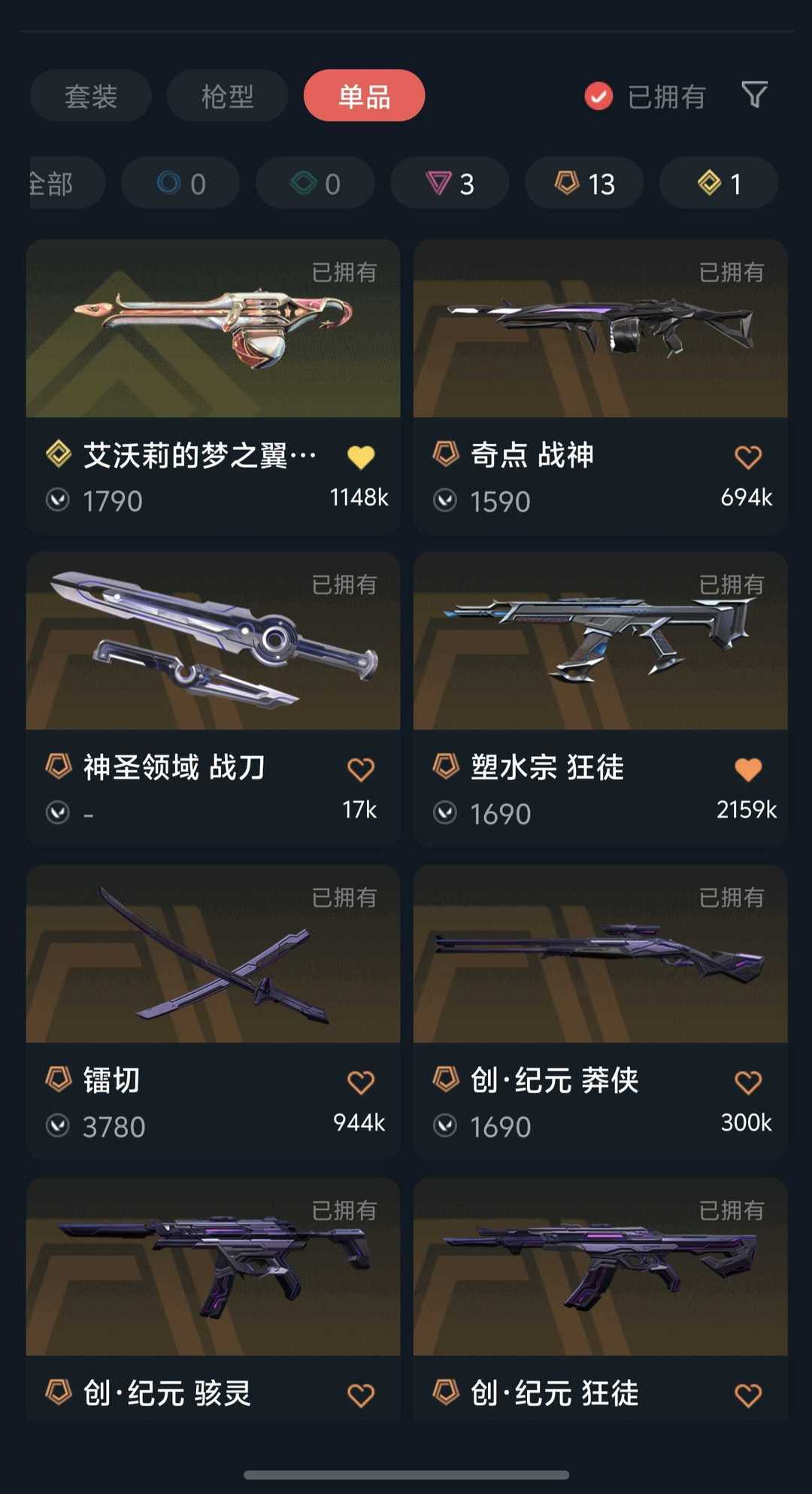The image size is (812, 1494).
Task: Filter by the yellow diamond tier chip
Action: 719,184
